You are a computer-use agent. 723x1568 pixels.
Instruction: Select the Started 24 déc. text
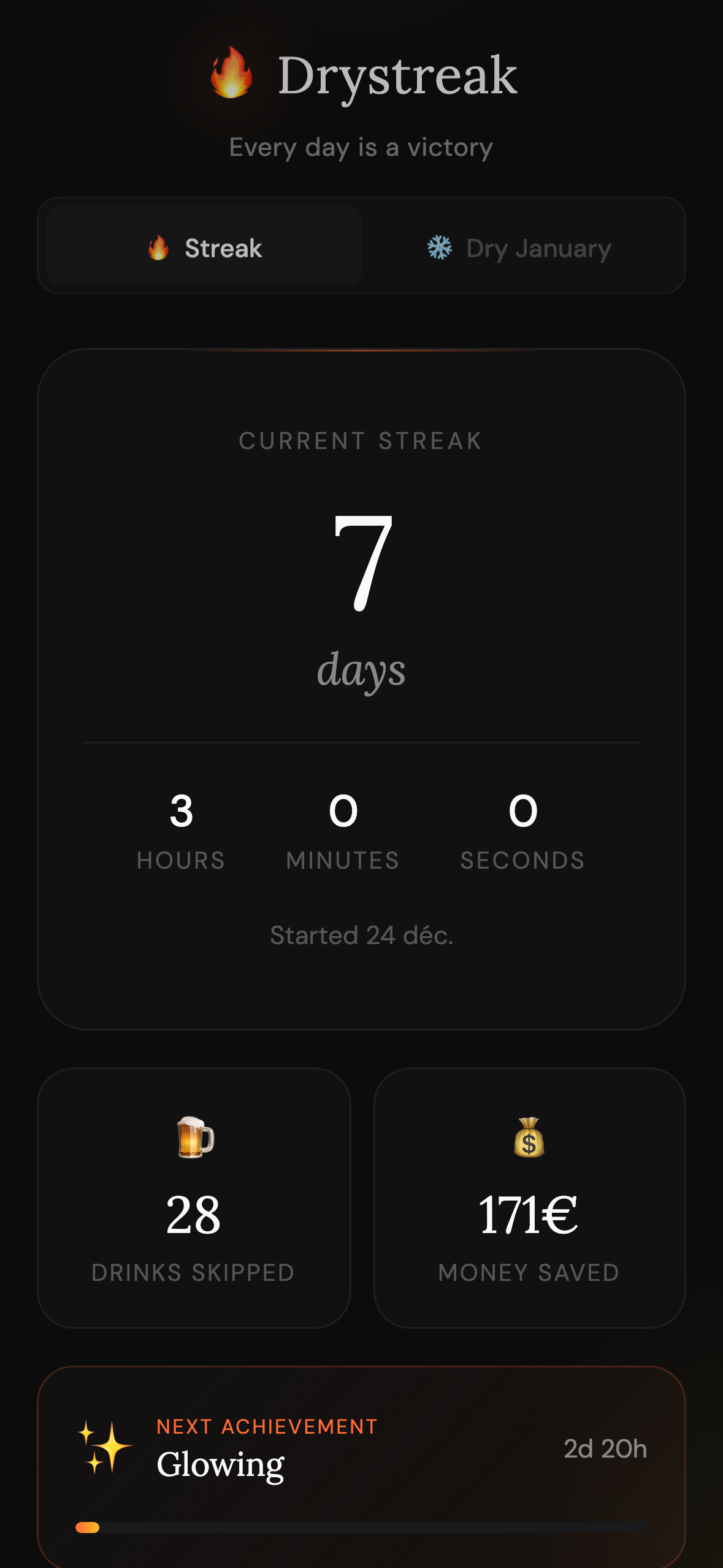pyautogui.click(x=361, y=934)
